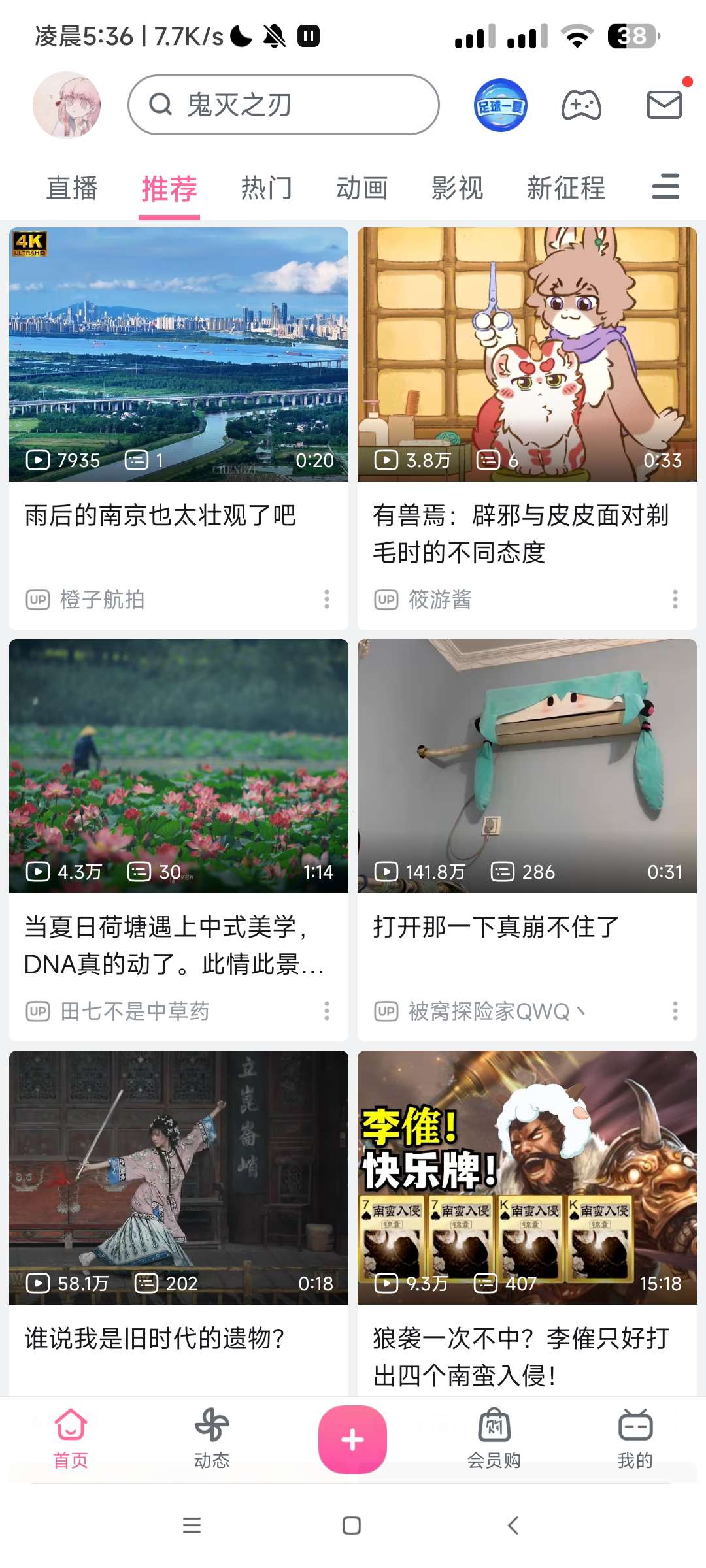Go to the 影视 tab

pyautogui.click(x=457, y=188)
